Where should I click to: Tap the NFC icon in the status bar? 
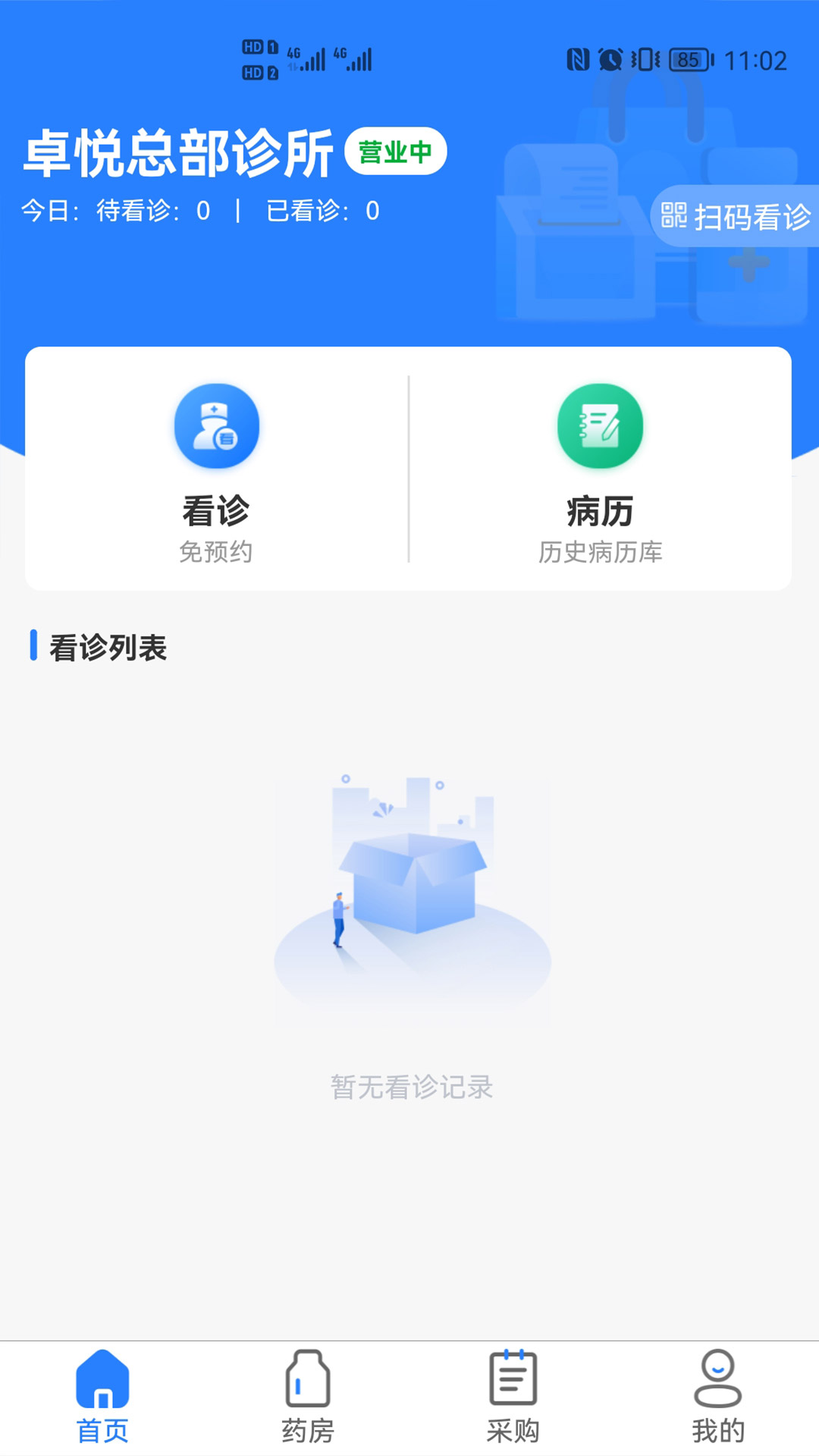(578, 60)
